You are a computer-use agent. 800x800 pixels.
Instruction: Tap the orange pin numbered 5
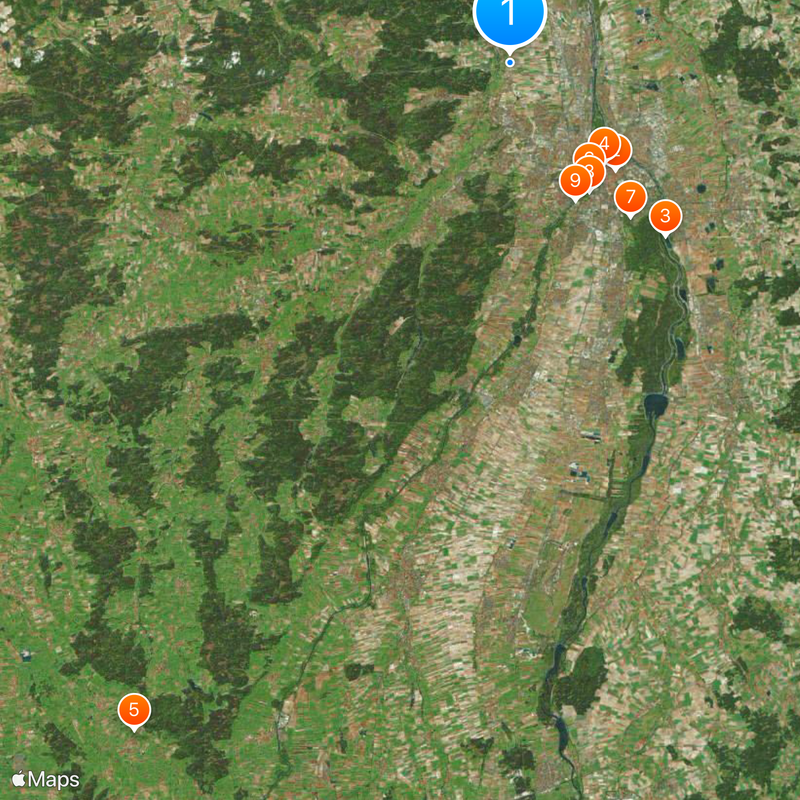point(134,710)
